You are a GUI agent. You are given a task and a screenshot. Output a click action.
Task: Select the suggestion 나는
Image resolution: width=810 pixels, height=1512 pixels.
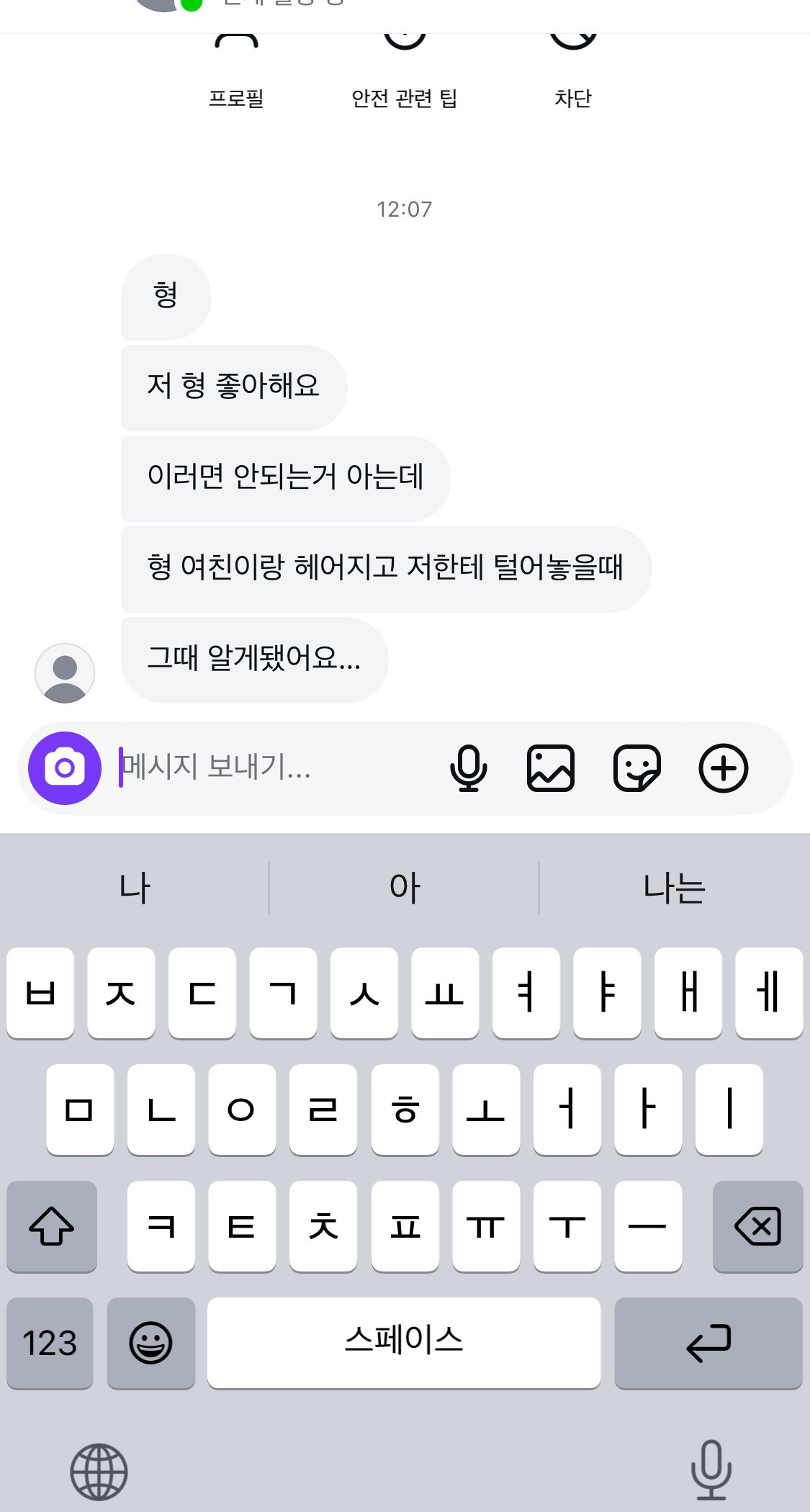click(675, 887)
